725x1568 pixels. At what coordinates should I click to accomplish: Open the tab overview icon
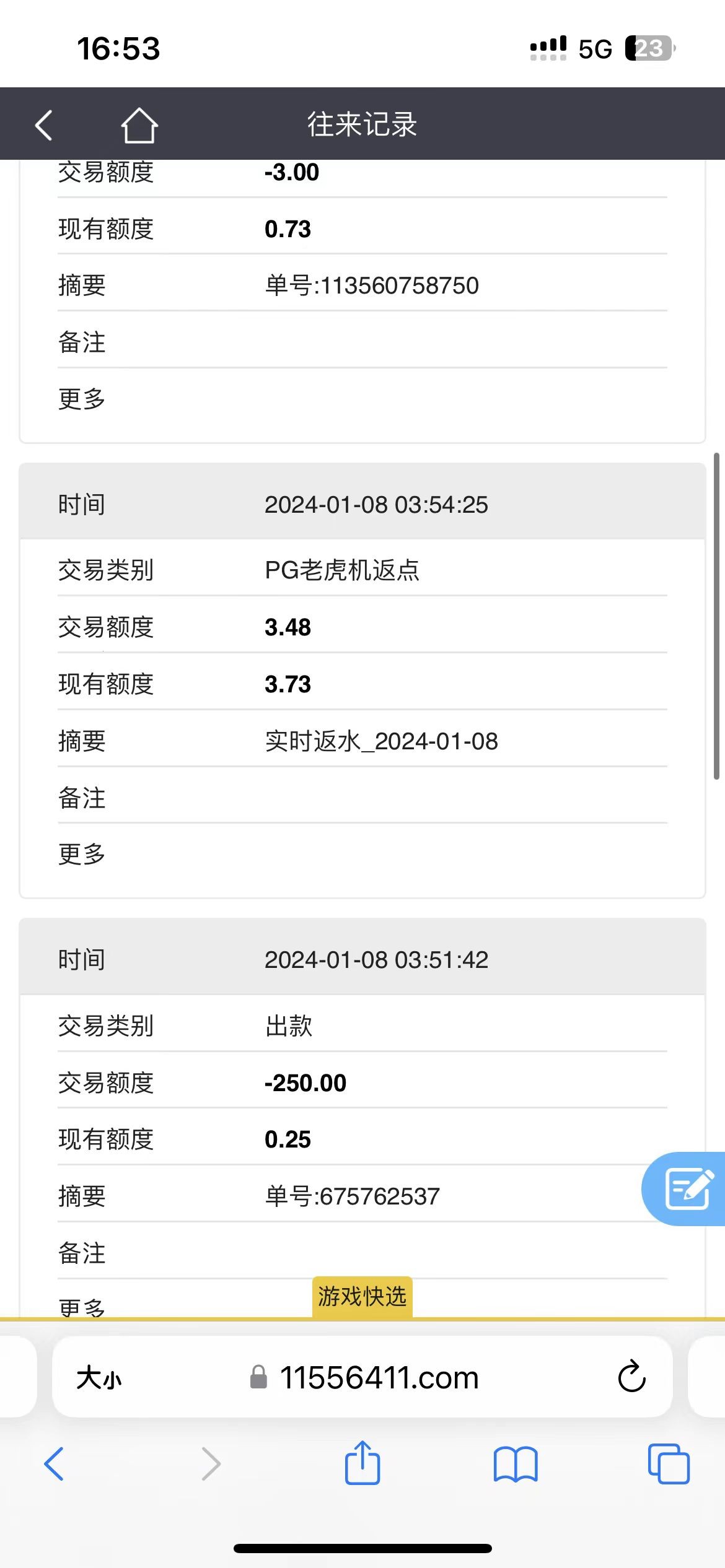(670, 1465)
